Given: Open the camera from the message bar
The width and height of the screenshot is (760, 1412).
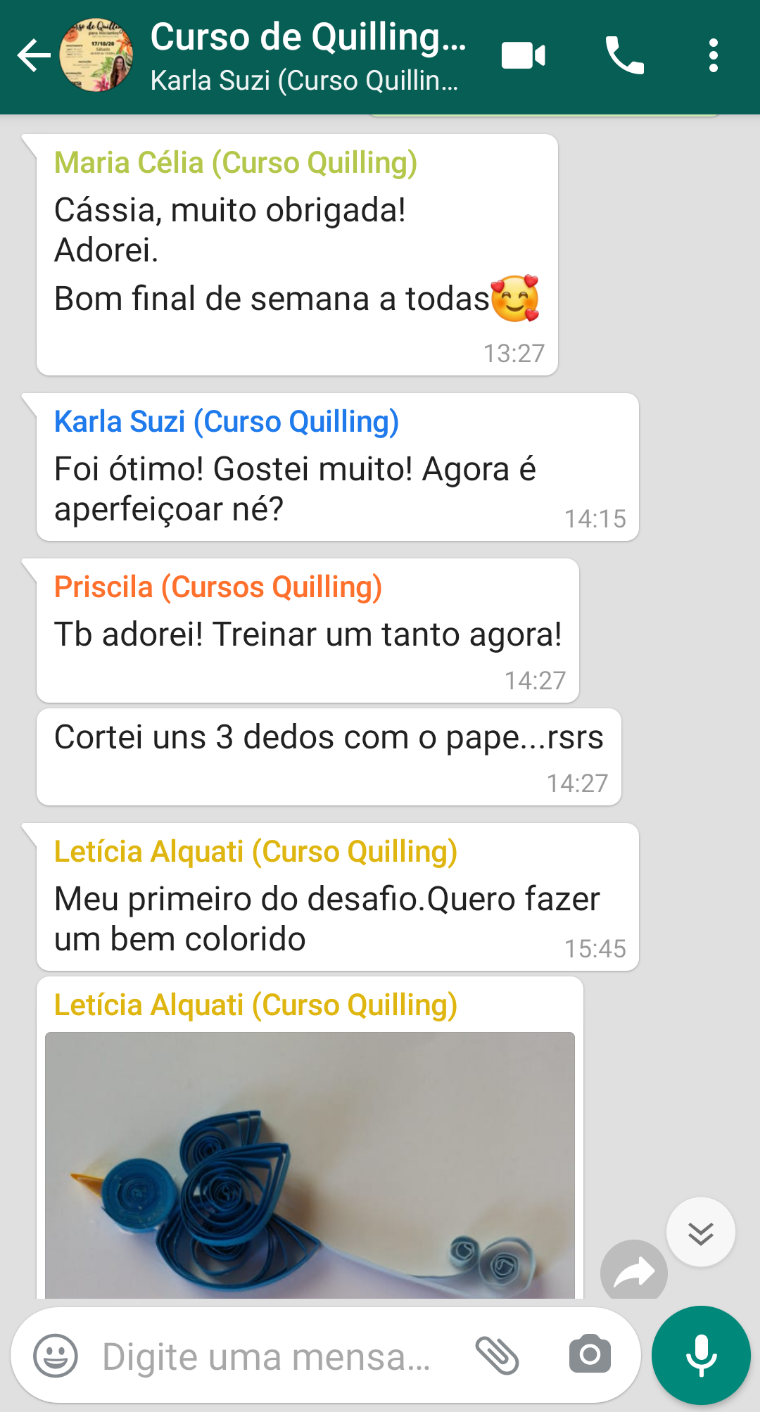Looking at the screenshot, I should point(590,1356).
